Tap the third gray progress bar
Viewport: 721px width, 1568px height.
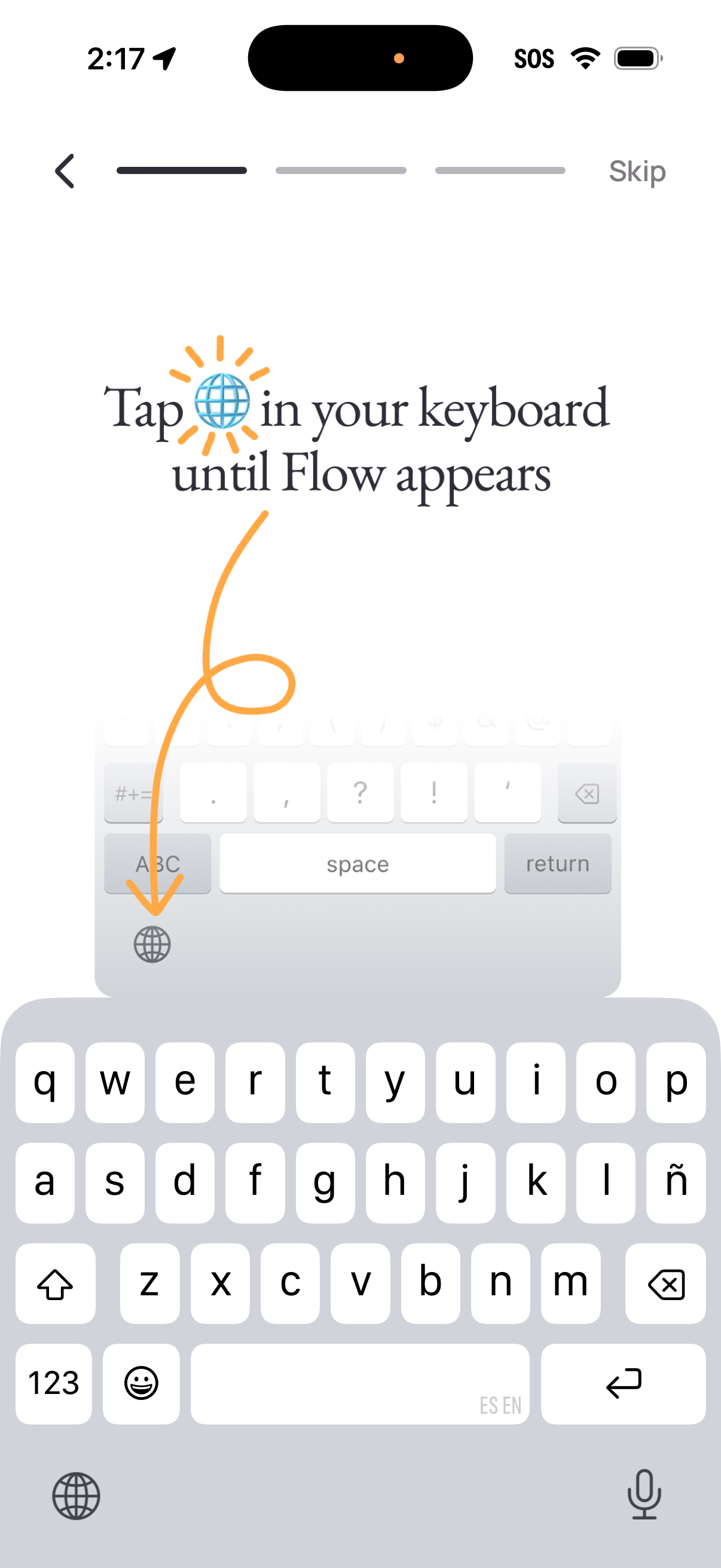coord(499,170)
